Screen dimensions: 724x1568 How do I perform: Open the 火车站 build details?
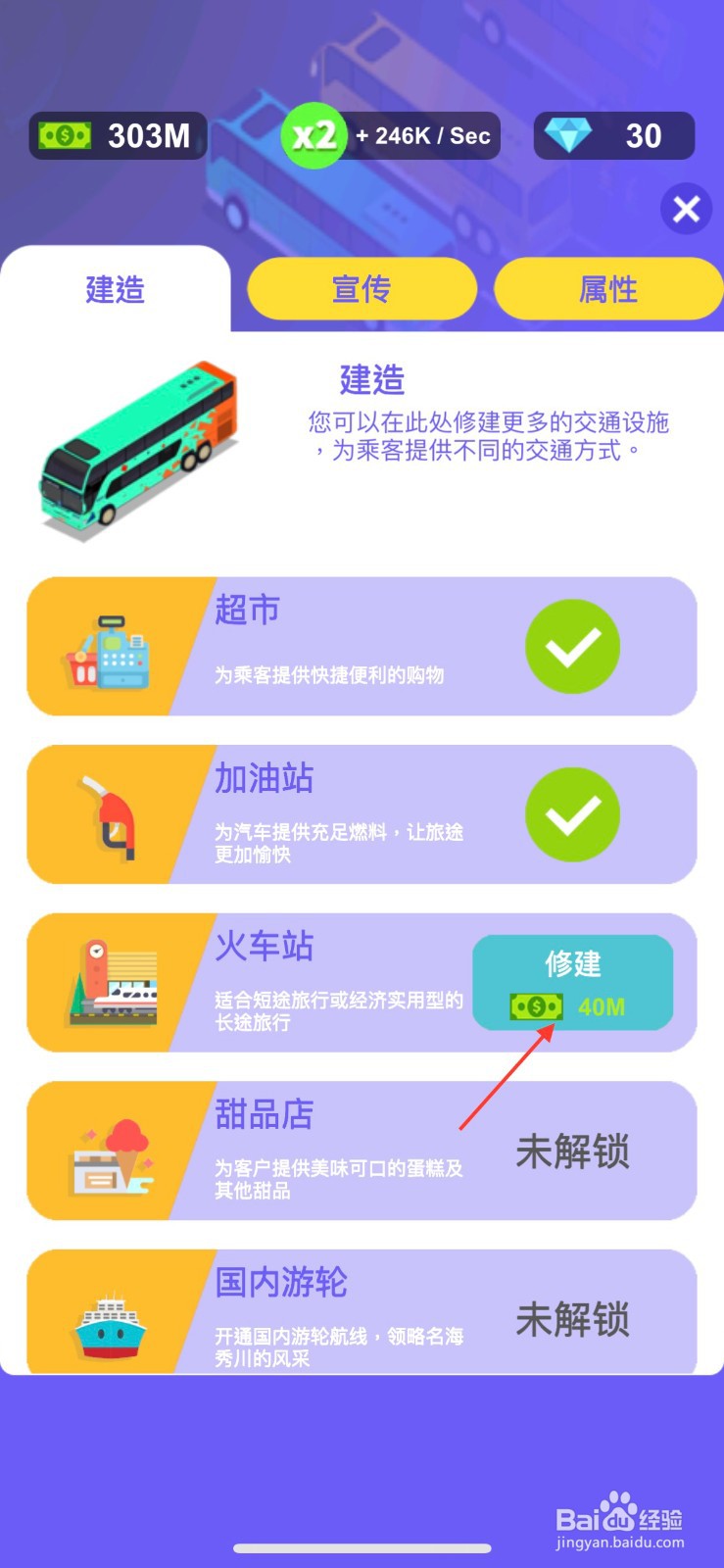pos(573,982)
